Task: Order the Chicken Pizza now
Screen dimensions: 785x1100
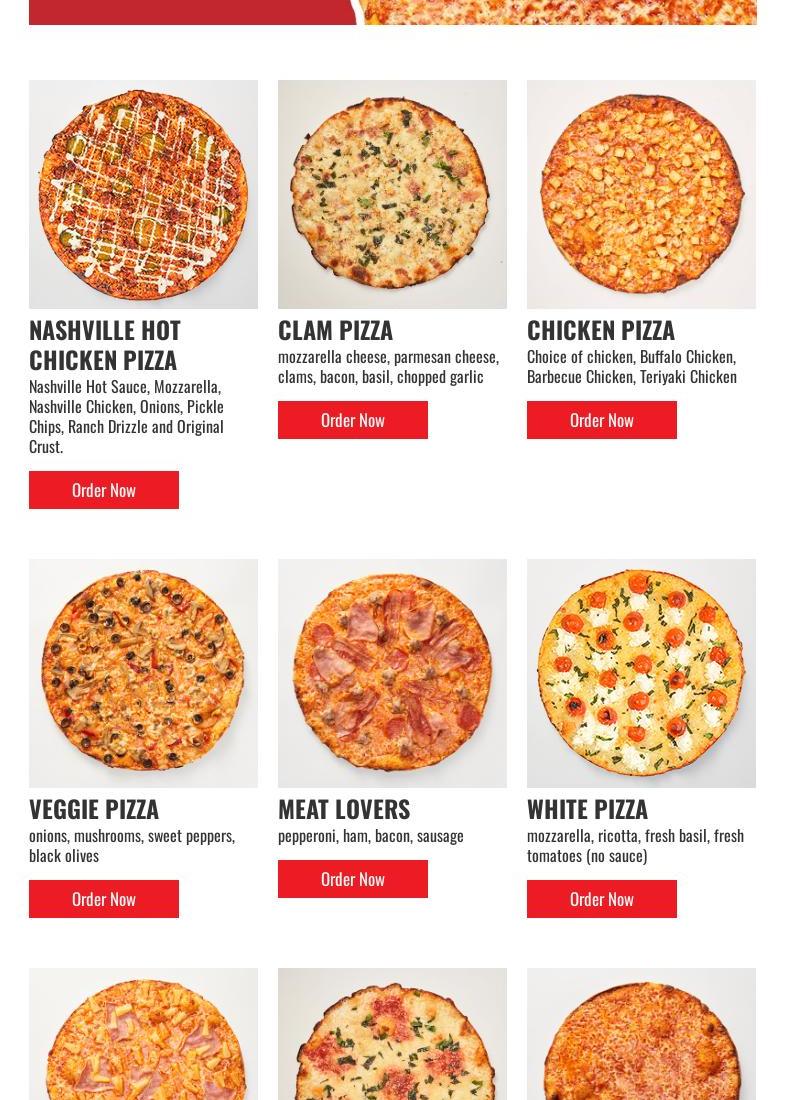Action: click(x=602, y=420)
